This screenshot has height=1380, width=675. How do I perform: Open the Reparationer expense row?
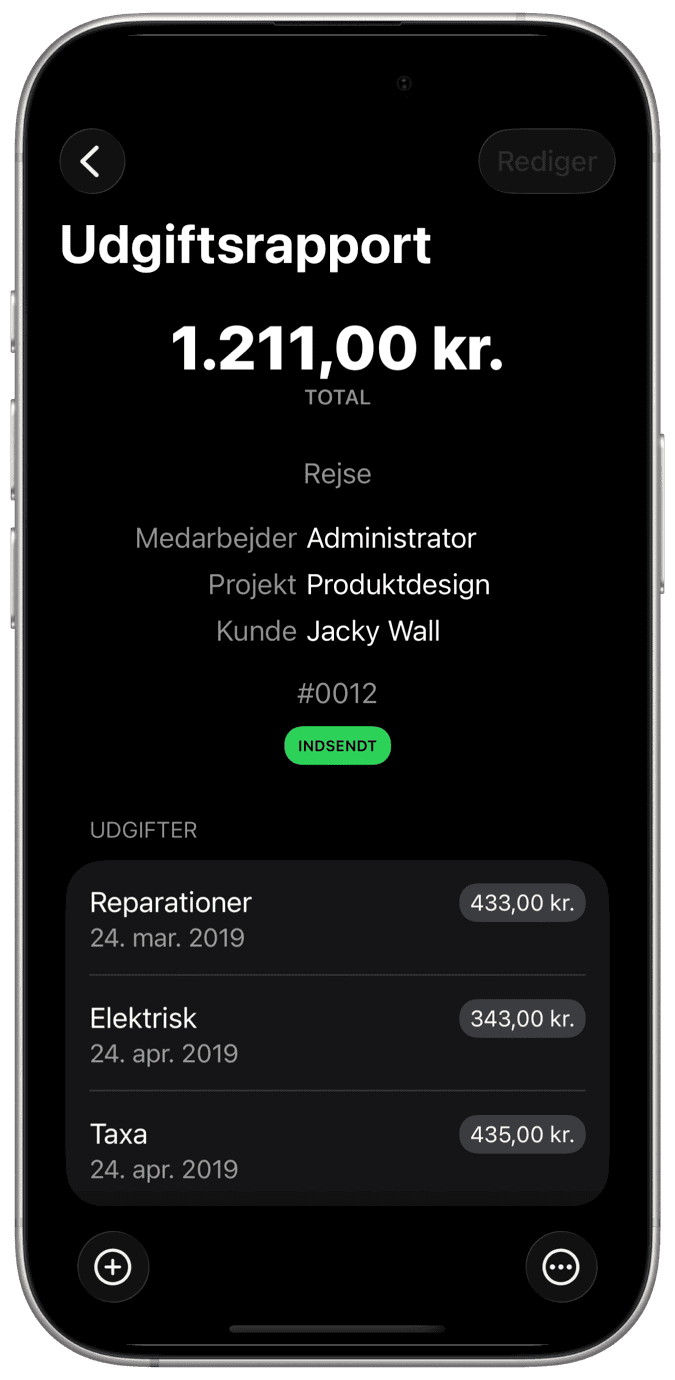[x=337, y=918]
